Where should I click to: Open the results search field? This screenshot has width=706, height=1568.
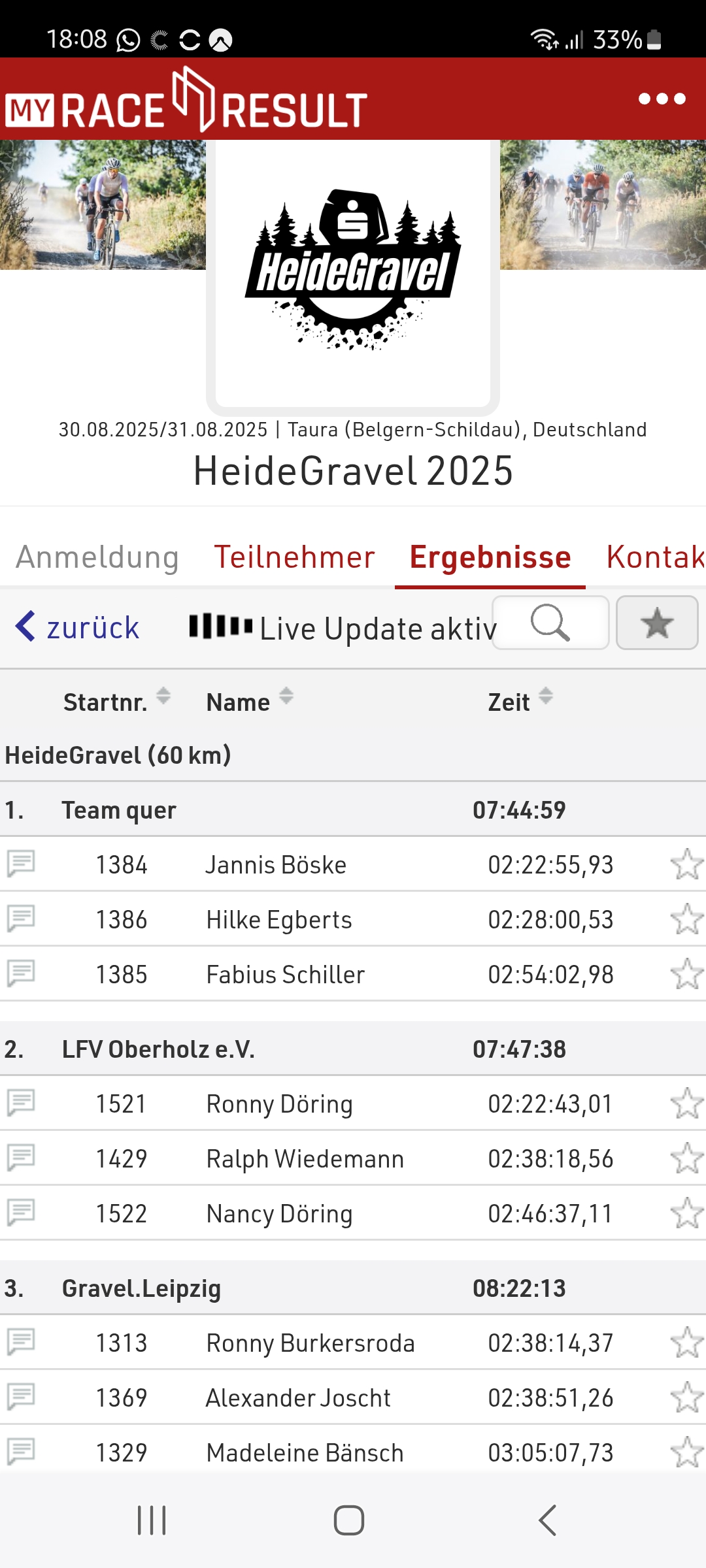pos(550,623)
